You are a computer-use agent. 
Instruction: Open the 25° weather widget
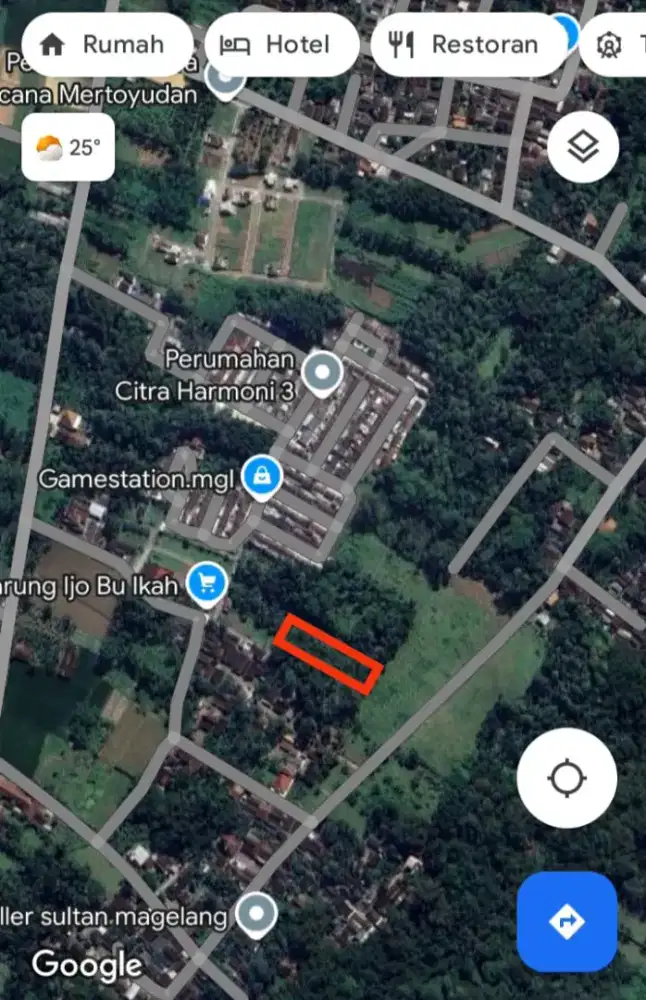(x=68, y=148)
